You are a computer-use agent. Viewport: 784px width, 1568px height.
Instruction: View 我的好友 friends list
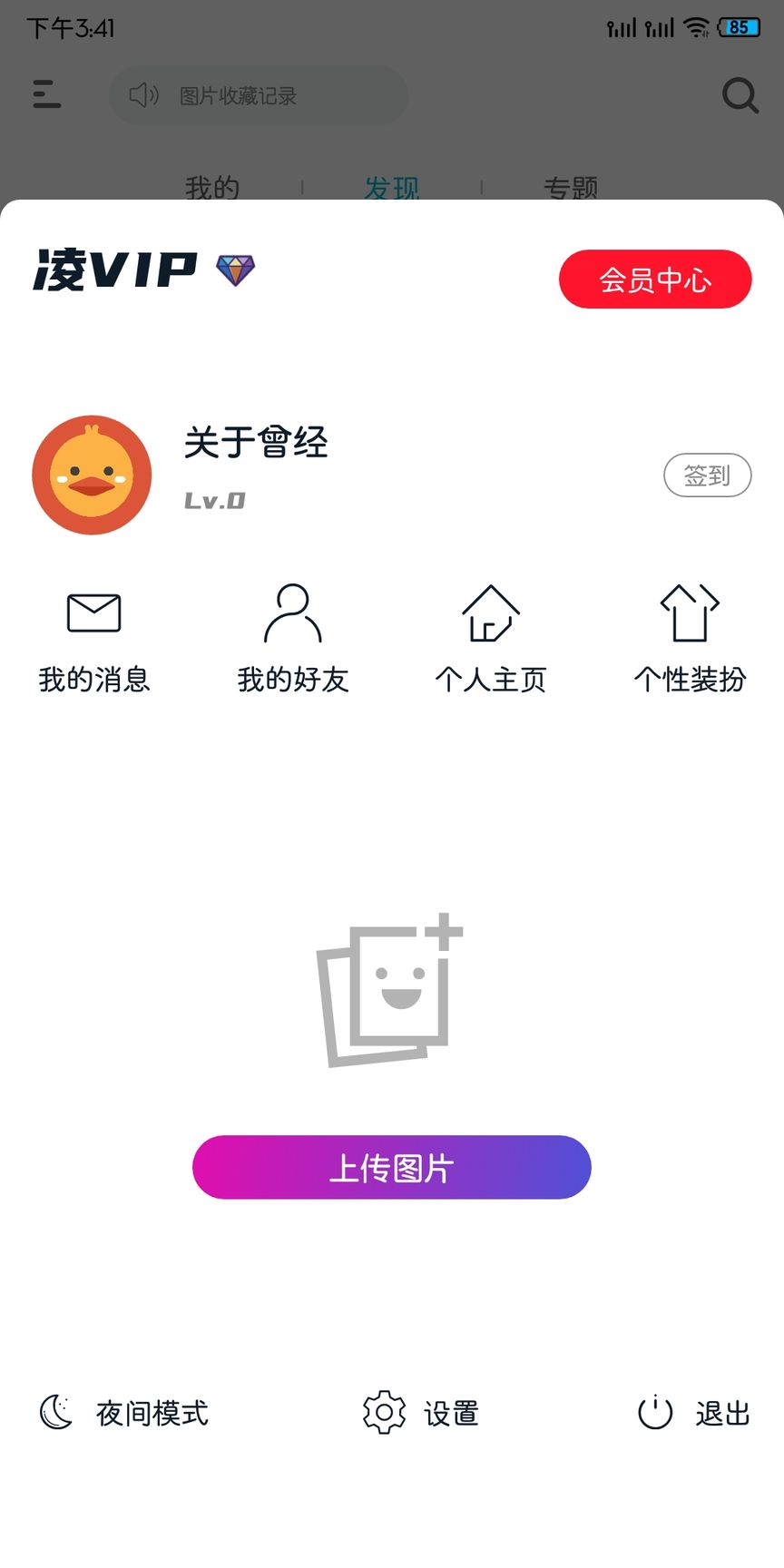coord(293,639)
